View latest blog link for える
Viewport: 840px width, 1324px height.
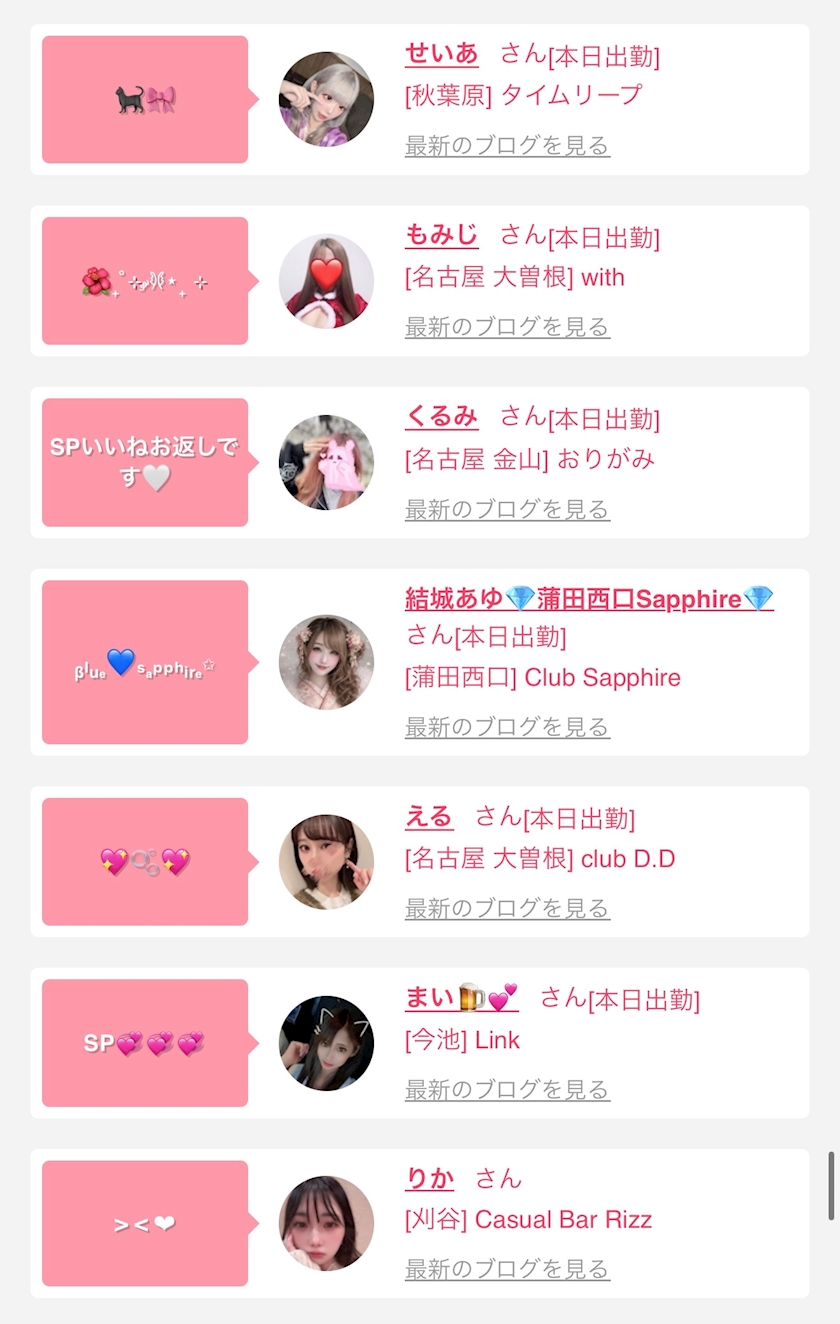coord(507,908)
